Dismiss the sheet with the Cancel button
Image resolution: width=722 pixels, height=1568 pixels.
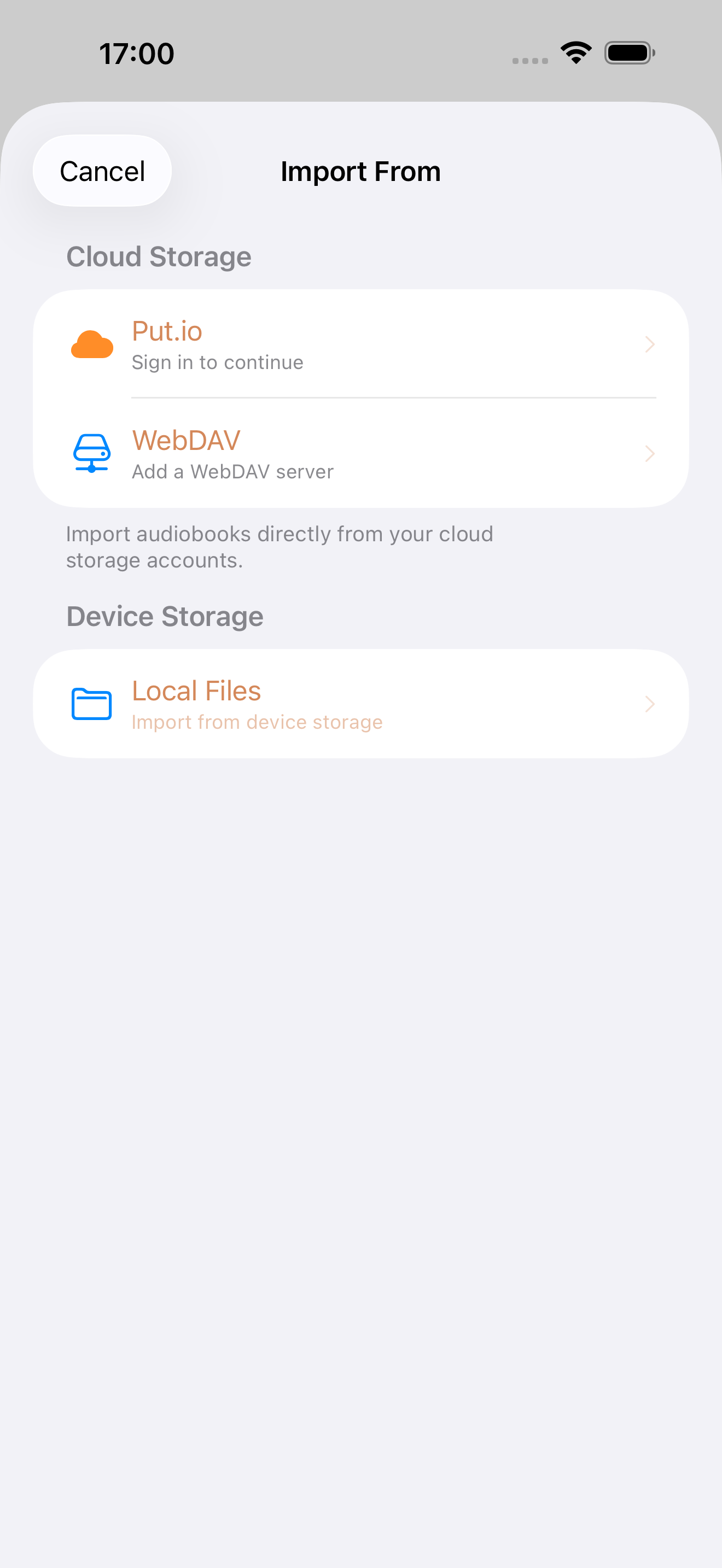(101, 171)
